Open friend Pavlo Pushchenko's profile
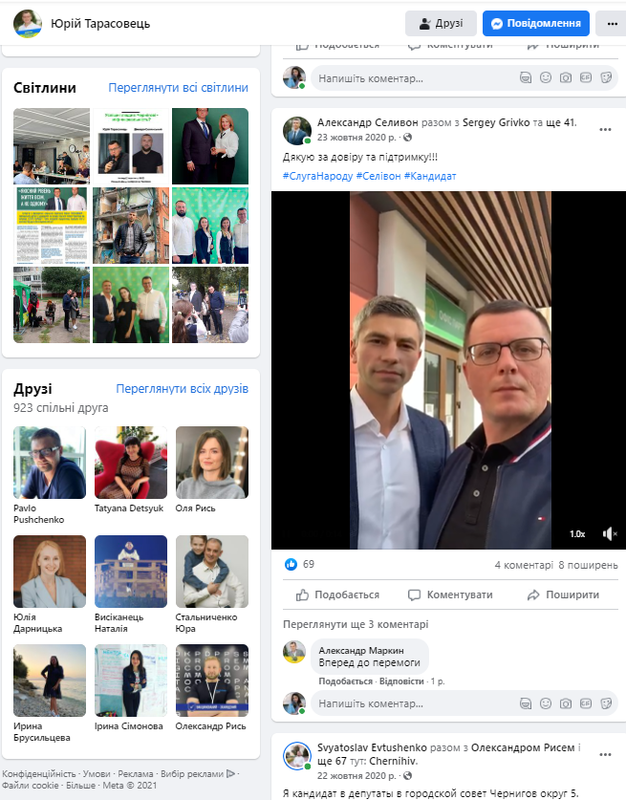This screenshot has height=800, width=626. 49,463
